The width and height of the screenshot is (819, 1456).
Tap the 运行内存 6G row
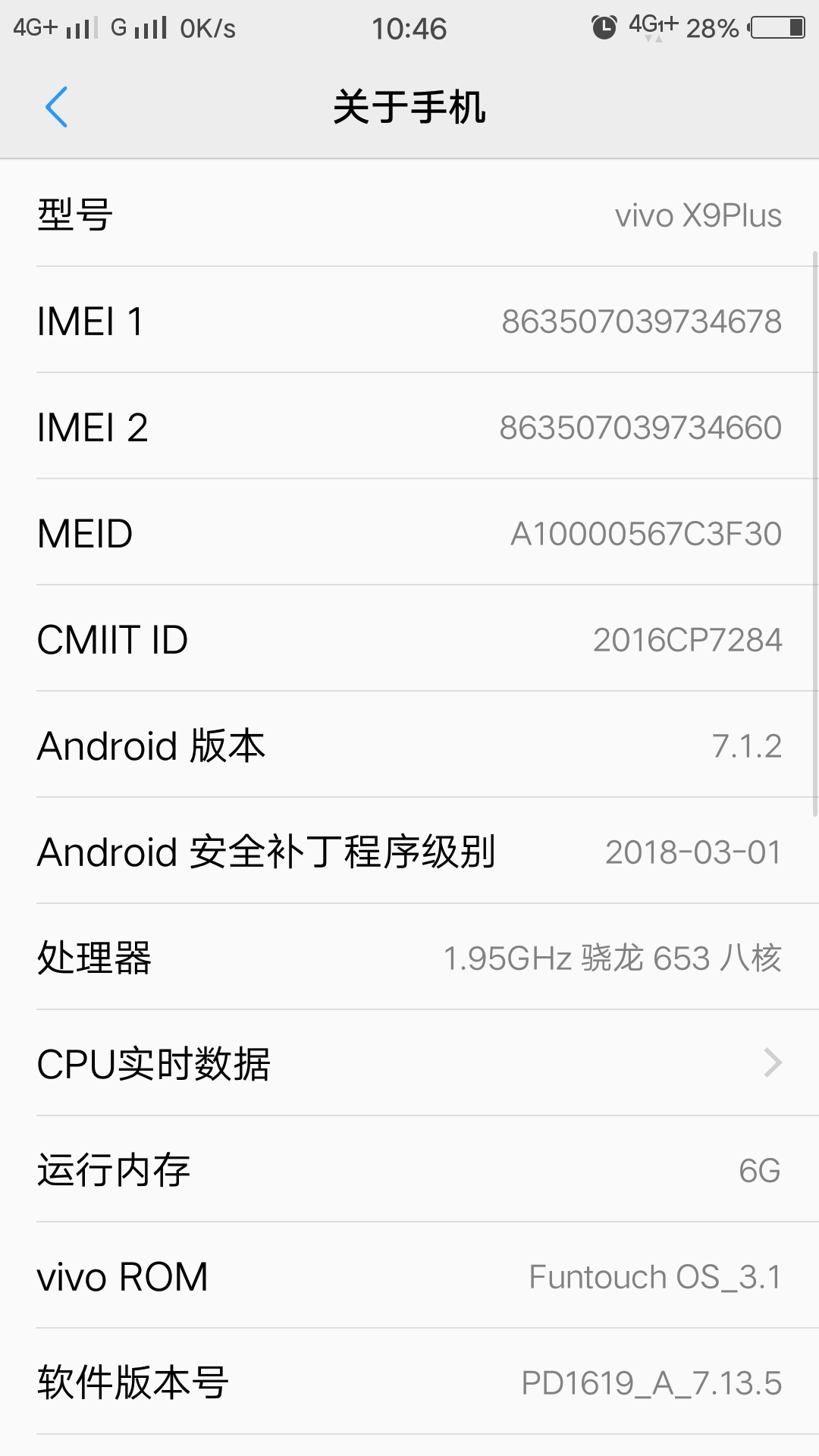click(409, 1172)
